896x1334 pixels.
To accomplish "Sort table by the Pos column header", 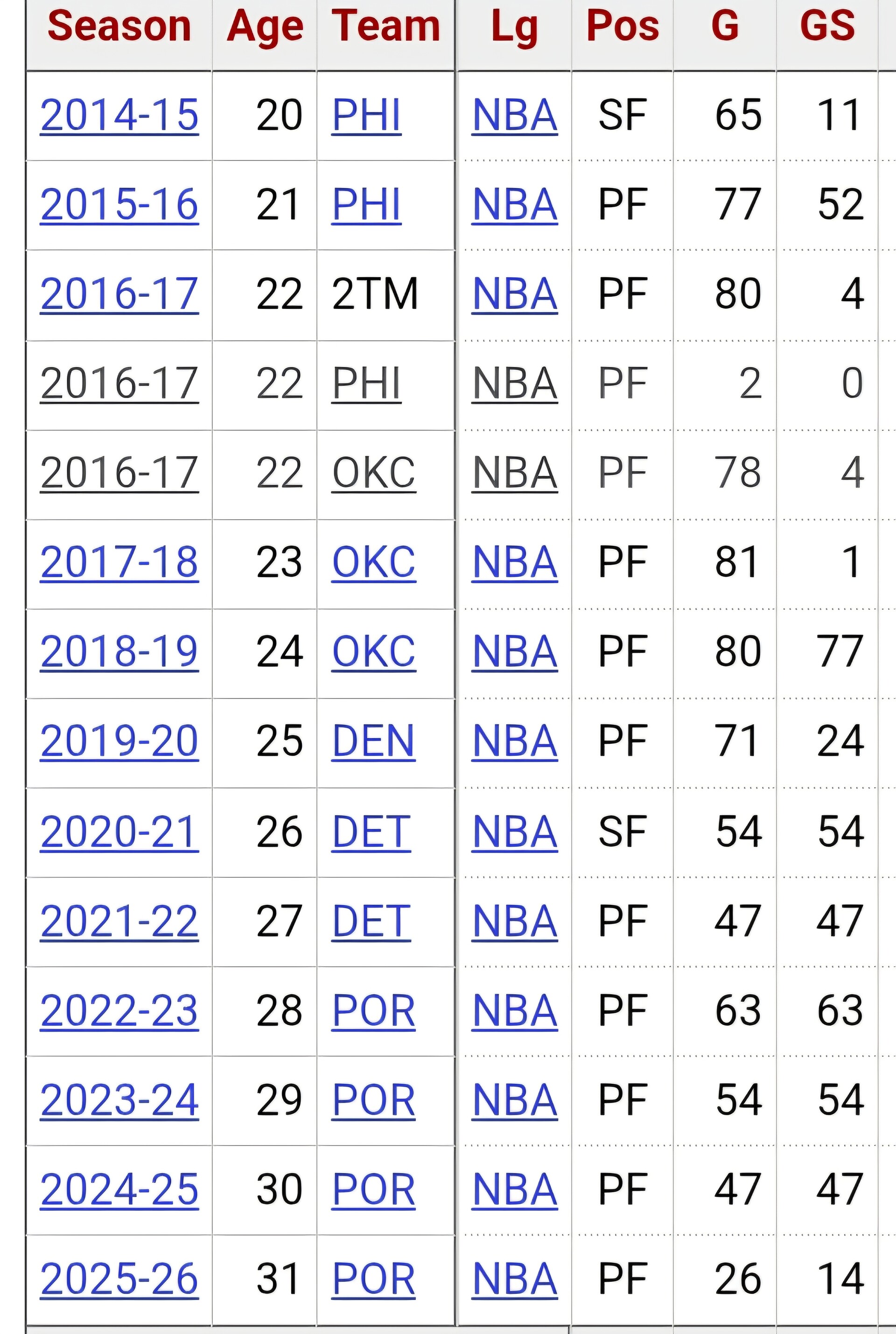I will pyautogui.click(x=622, y=26).
